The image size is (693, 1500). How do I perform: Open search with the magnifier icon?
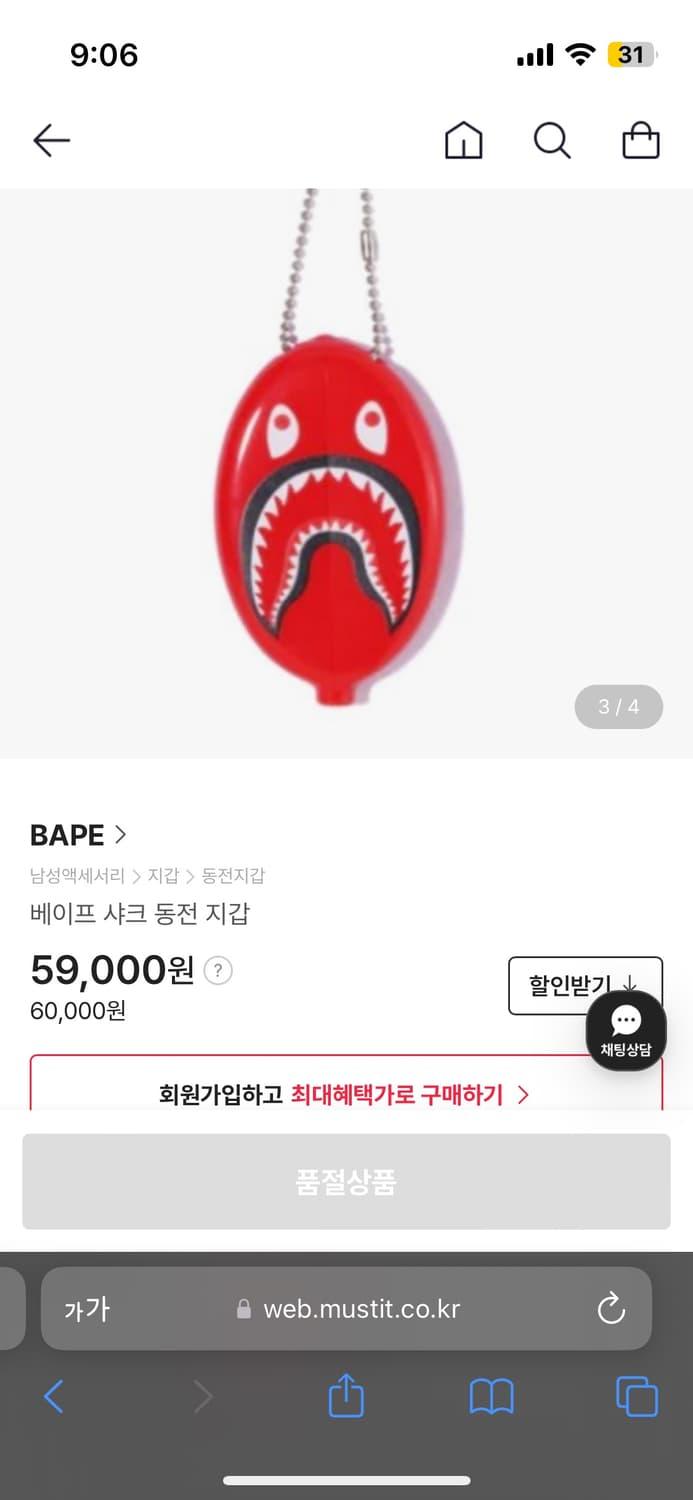pyautogui.click(x=551, y=141)
